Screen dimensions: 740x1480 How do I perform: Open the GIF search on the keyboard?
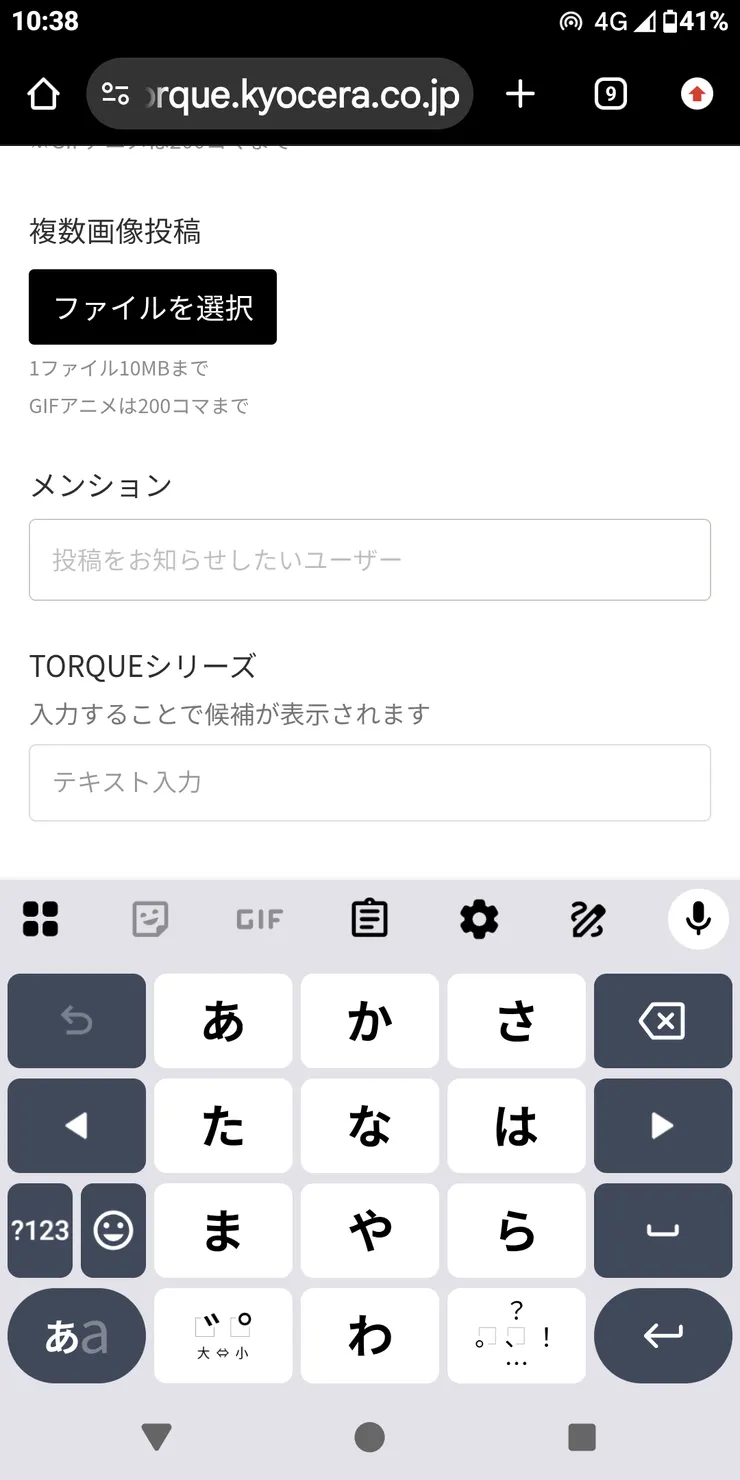tap(258, 918)
